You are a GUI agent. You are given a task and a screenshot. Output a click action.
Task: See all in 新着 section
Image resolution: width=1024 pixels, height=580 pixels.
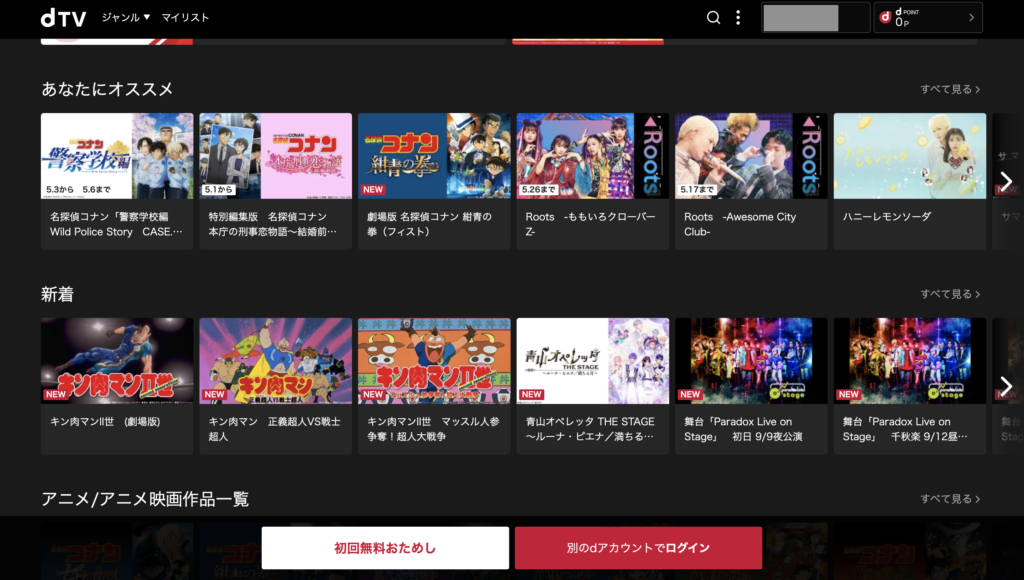click(x=950, y=294)
